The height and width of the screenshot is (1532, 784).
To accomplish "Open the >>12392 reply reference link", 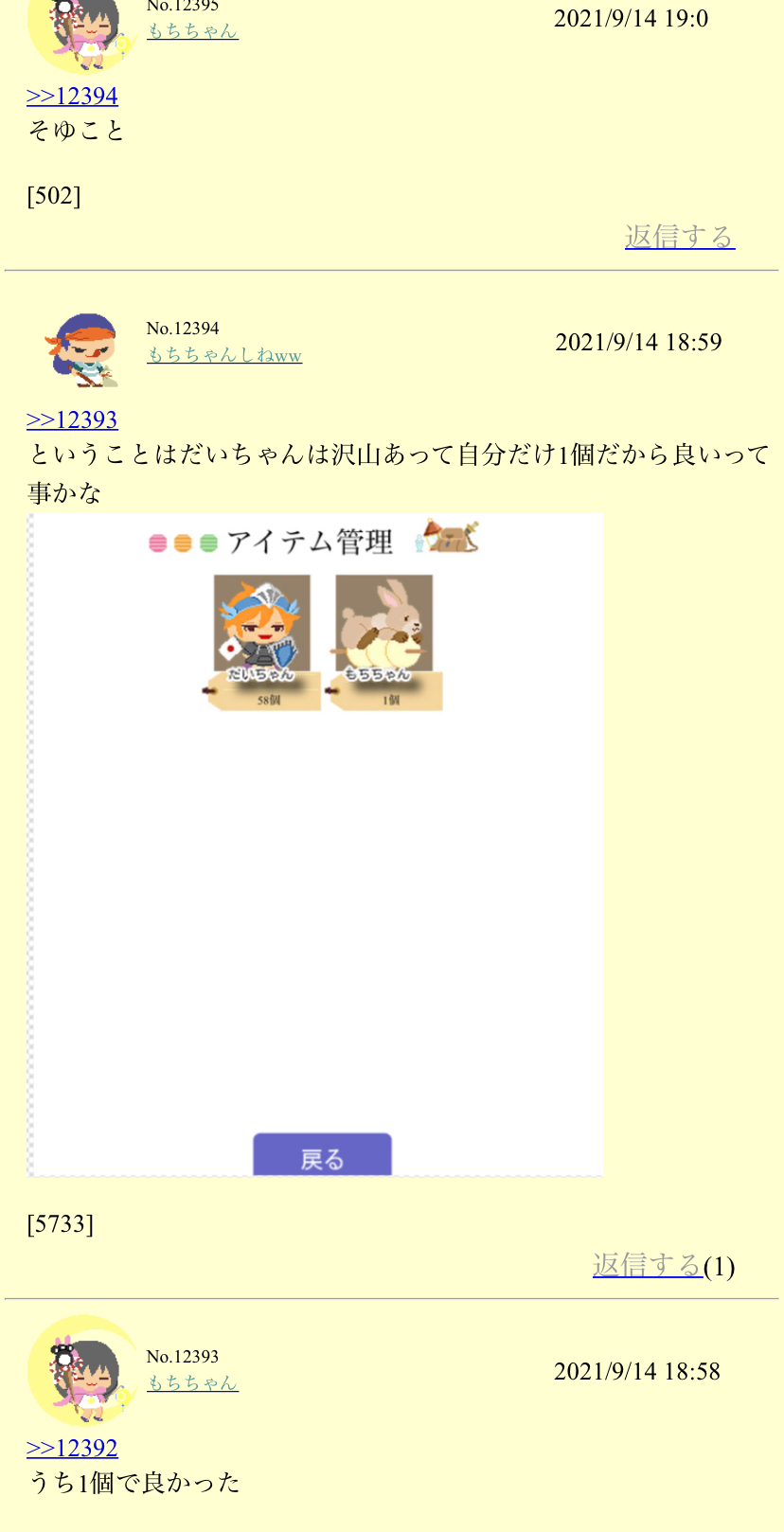I will [x=72, y=1449].
